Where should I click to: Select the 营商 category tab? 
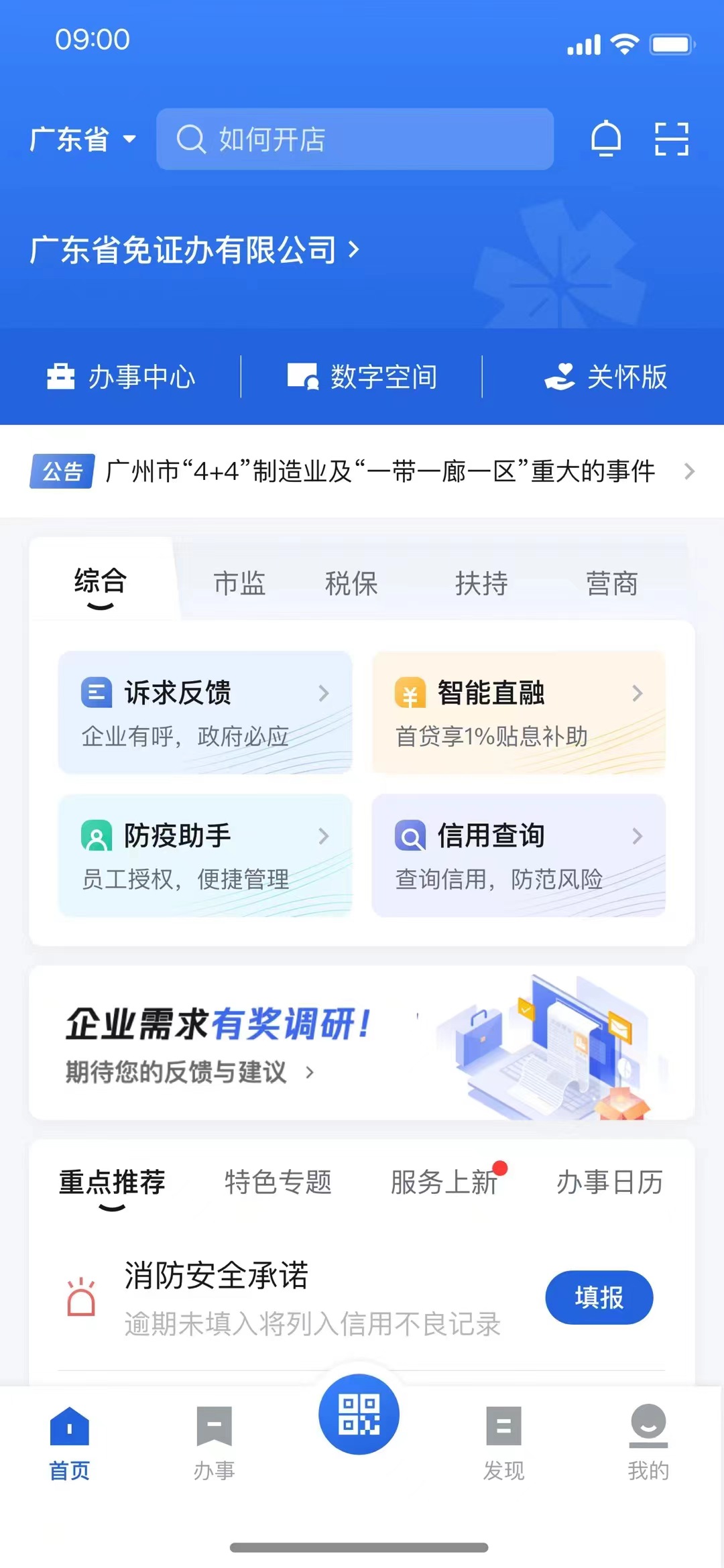pyautogui.click(x=611, y=583)
